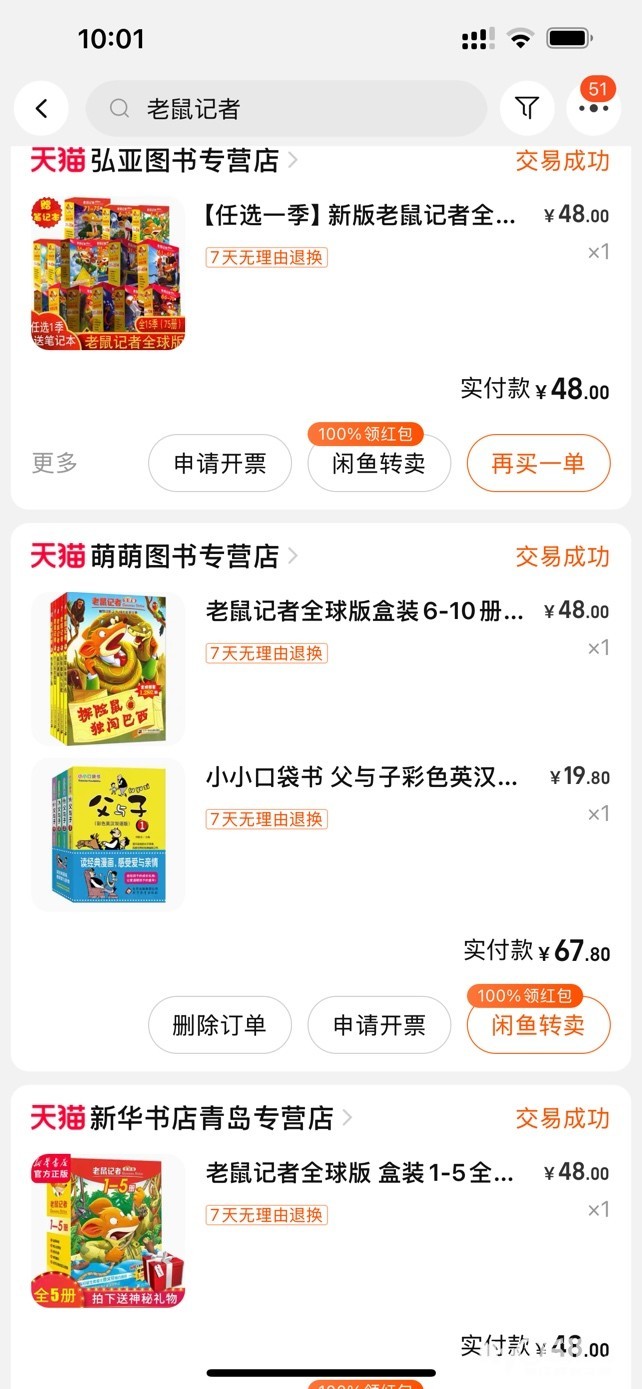Open the more options menu with 51 badge
The height and width of the screenshot is (1389, 642).
pos(593,108)
